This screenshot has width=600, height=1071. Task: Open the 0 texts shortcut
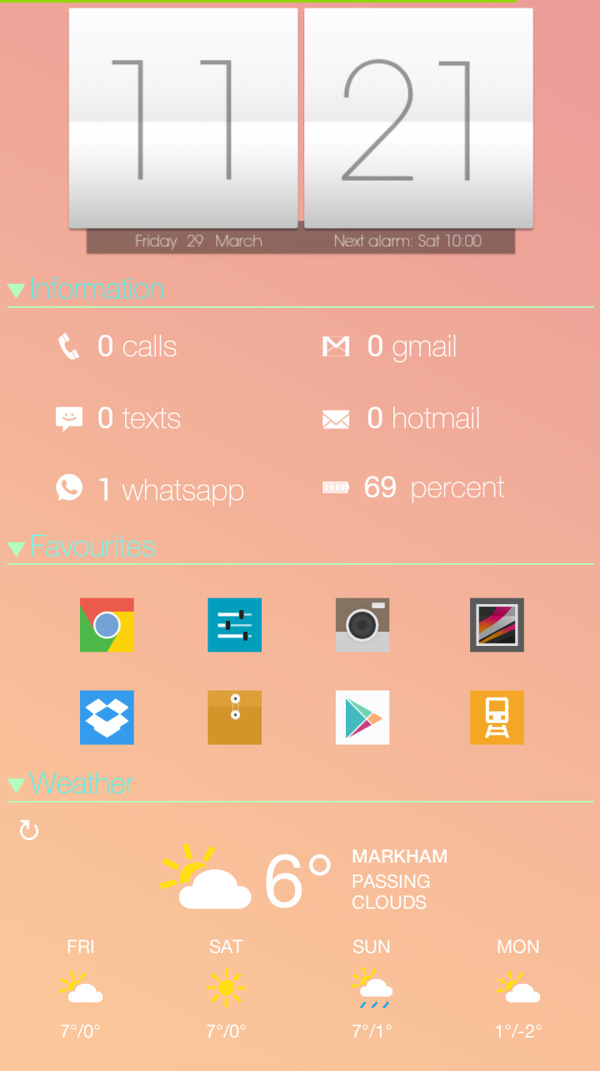click(118, 418)
